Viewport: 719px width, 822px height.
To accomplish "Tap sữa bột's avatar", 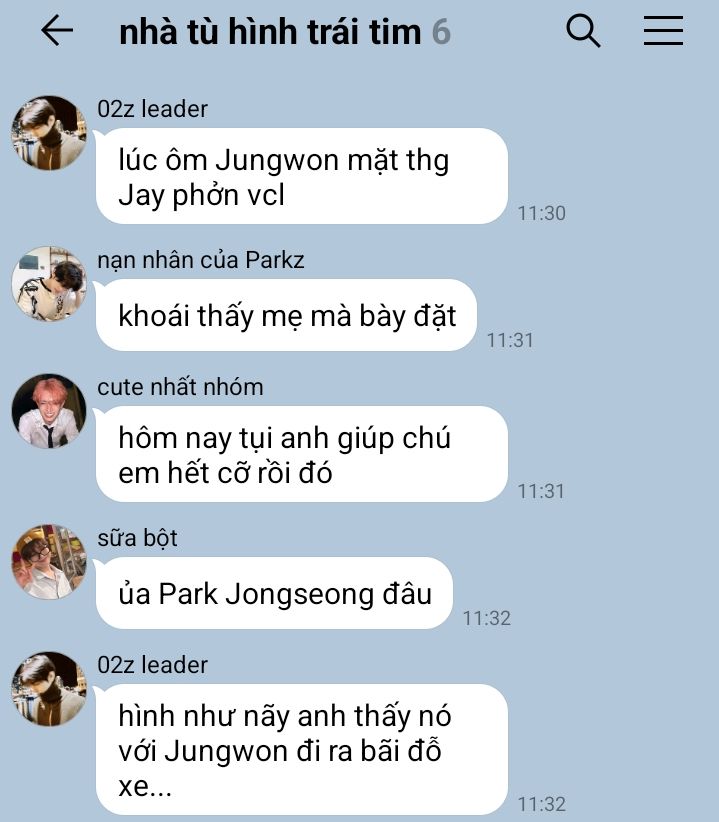I will pyautogui.click(x=48, y=562).
